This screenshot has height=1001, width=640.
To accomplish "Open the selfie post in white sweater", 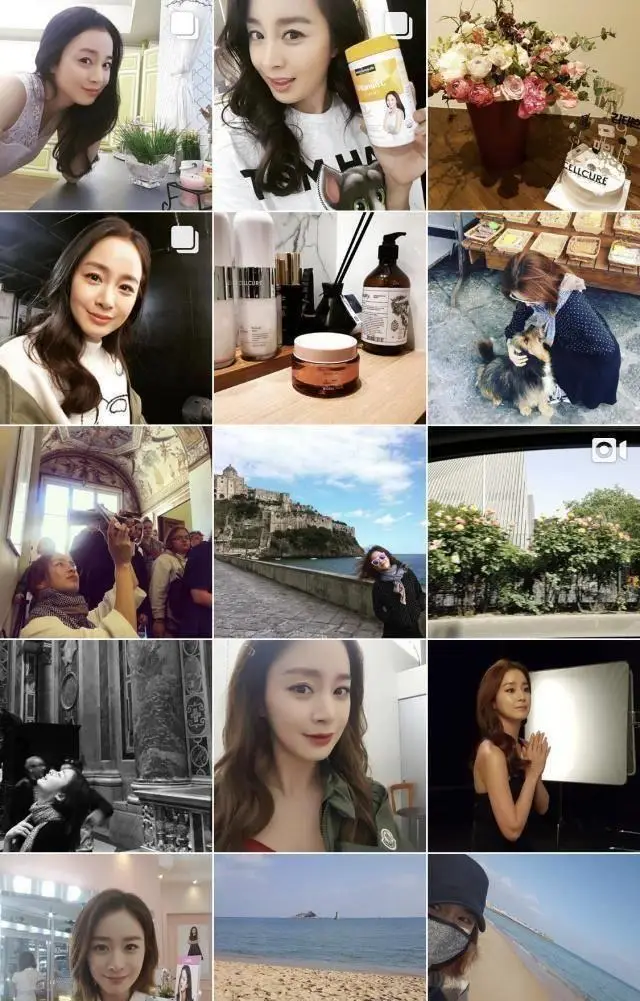I will click(x=105, y=318).
